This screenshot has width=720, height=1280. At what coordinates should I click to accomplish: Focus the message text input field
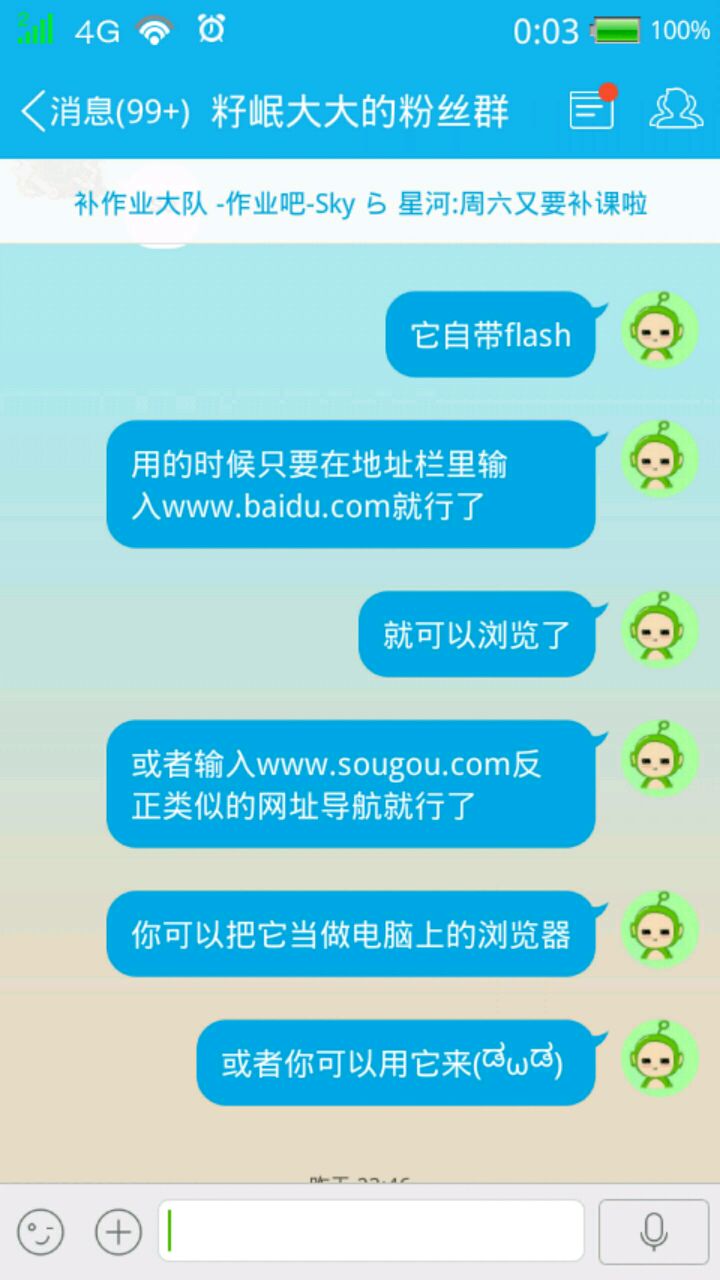coord(371,1231)
